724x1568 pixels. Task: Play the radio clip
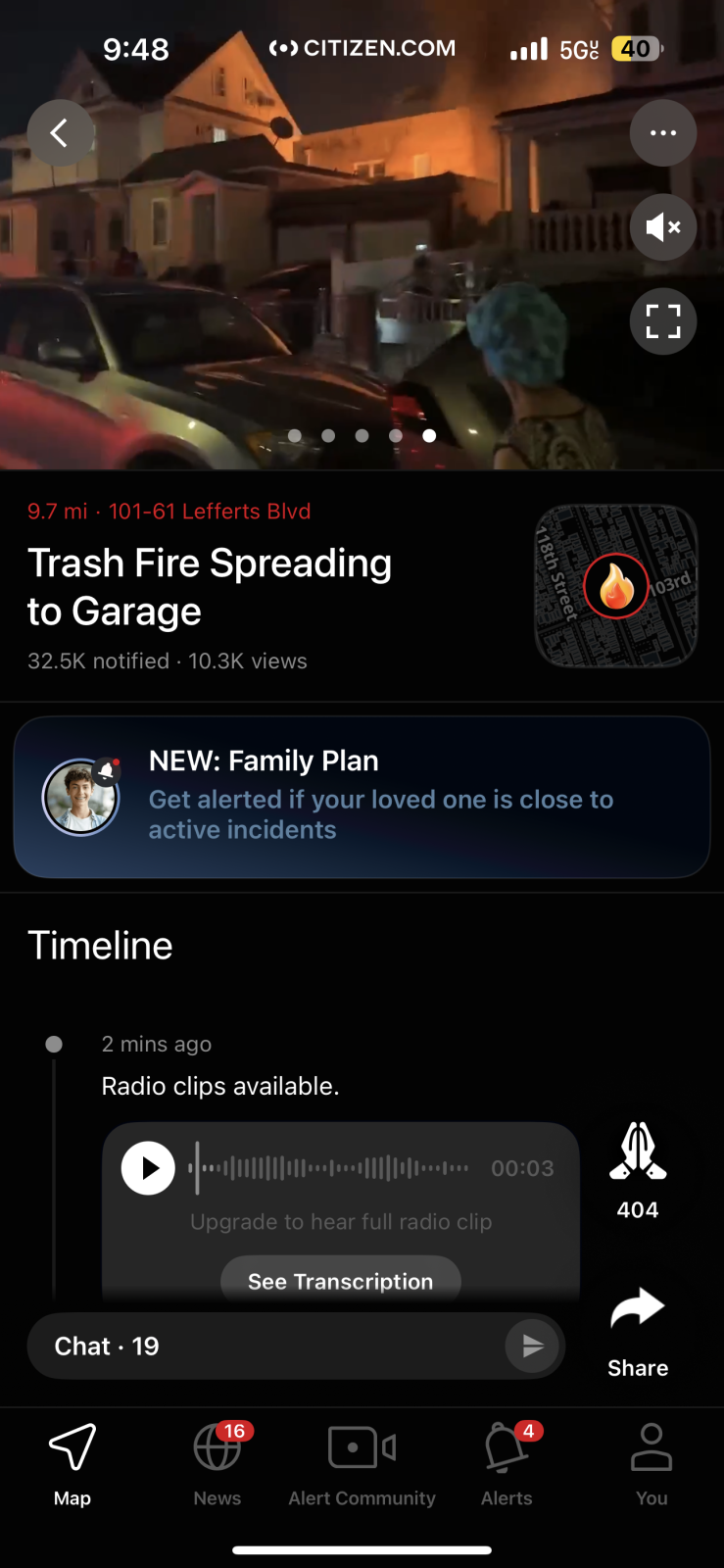148,1168
